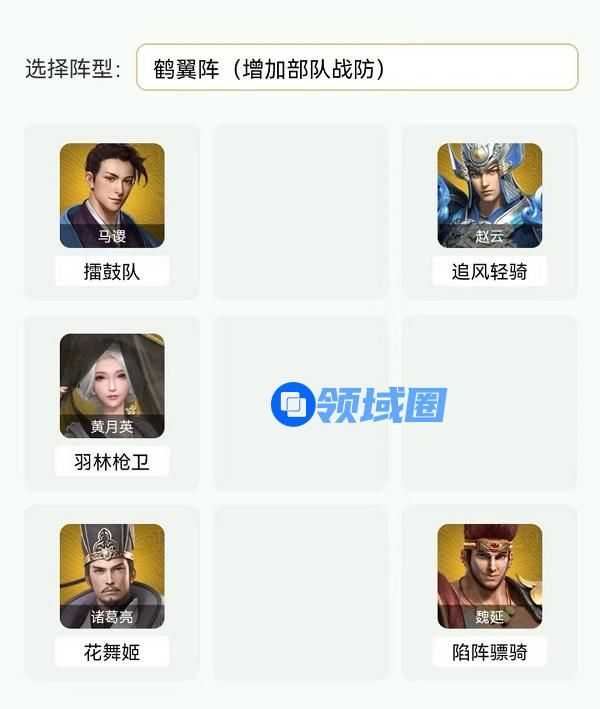Pick the 魏延 hero portrait
600x709 pixels.
tap(489, 576)
